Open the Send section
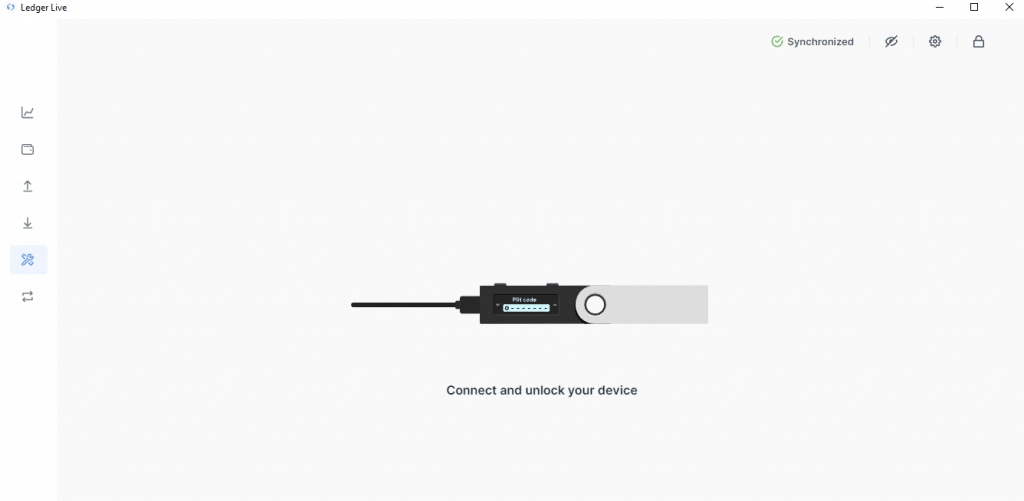 click(x=28, y=186)
